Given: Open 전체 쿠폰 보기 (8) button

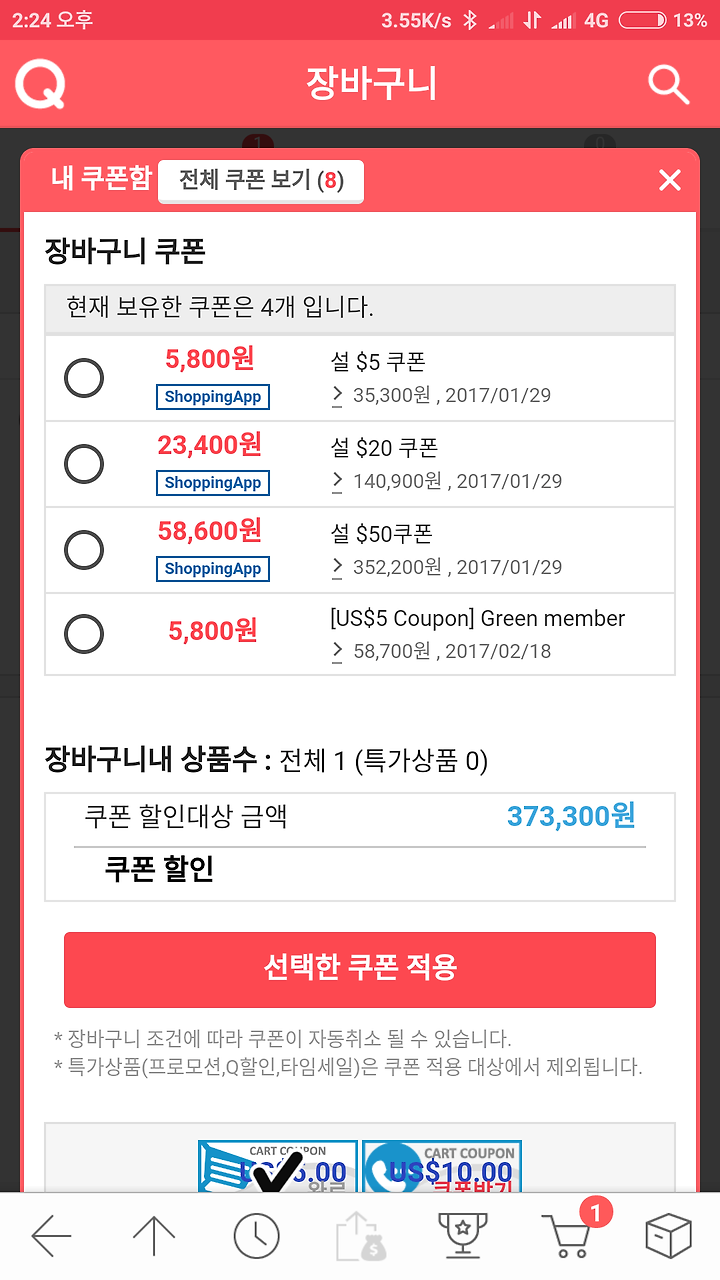Looking at the screenshot, I should pyautogui.click(x=261, y=181).
